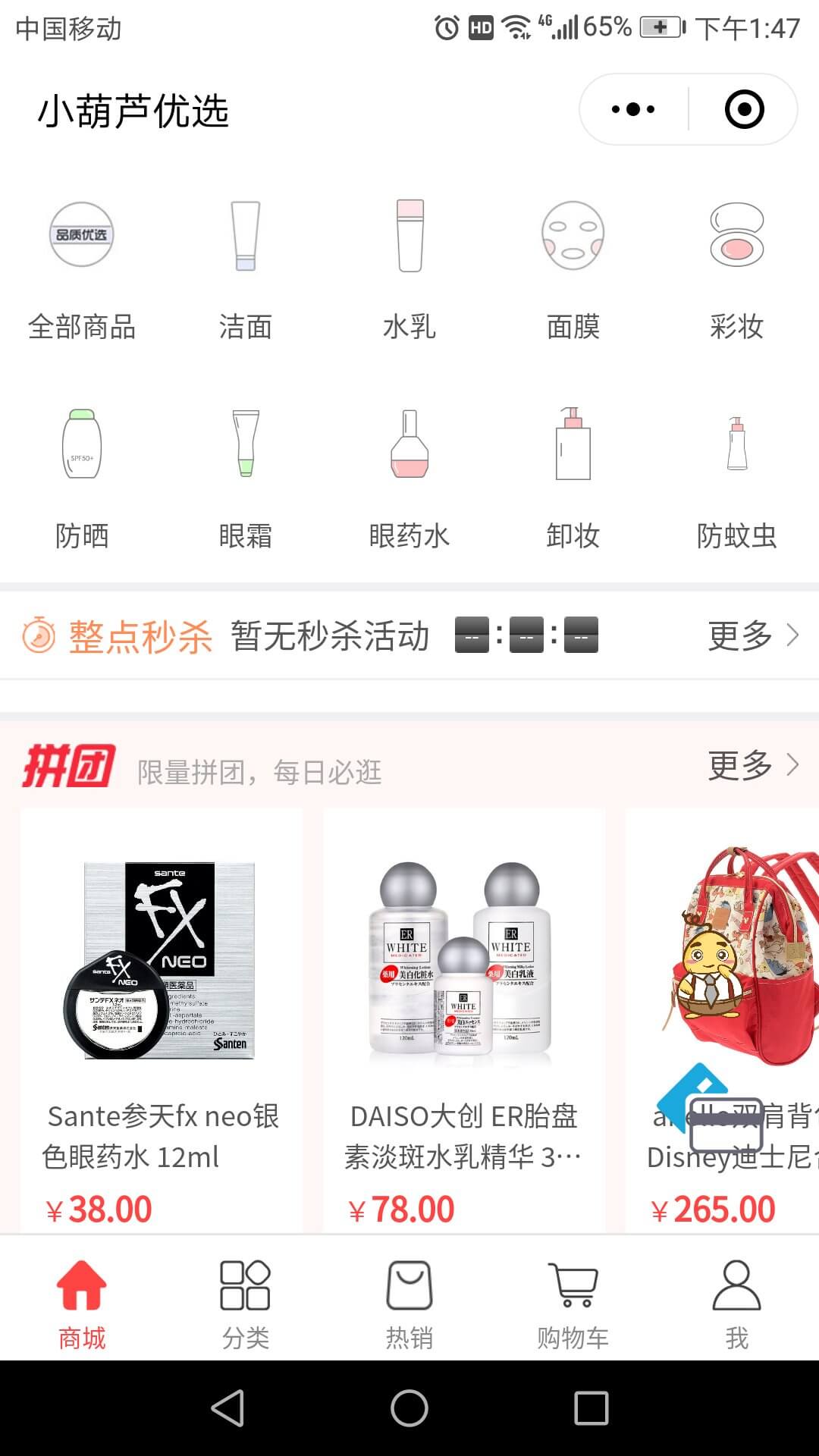The width and height of the screenshot is (819, 1456).
Task: Switch to the 分类 tab
Action: coord(245,1304)
